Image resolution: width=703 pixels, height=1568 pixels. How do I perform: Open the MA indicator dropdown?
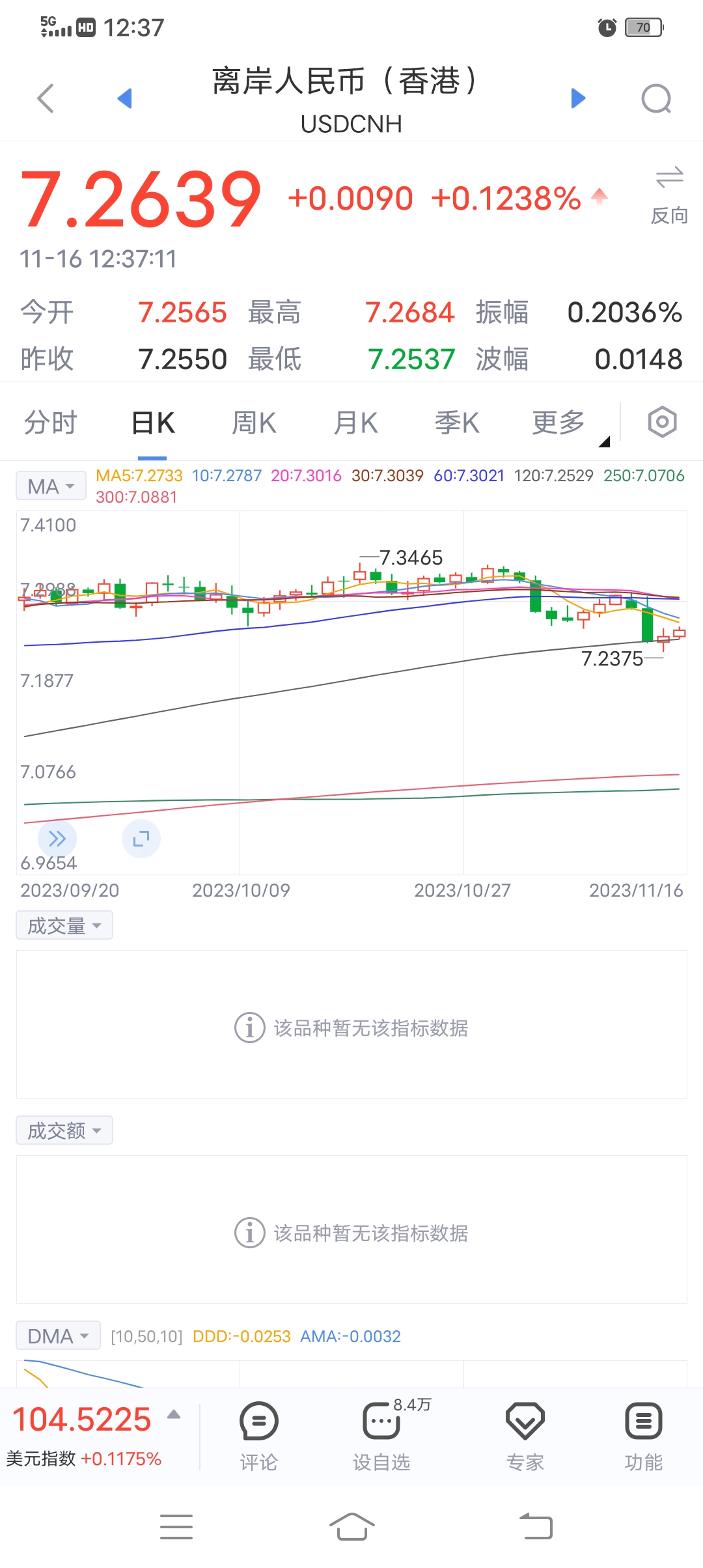click(51, 486)
